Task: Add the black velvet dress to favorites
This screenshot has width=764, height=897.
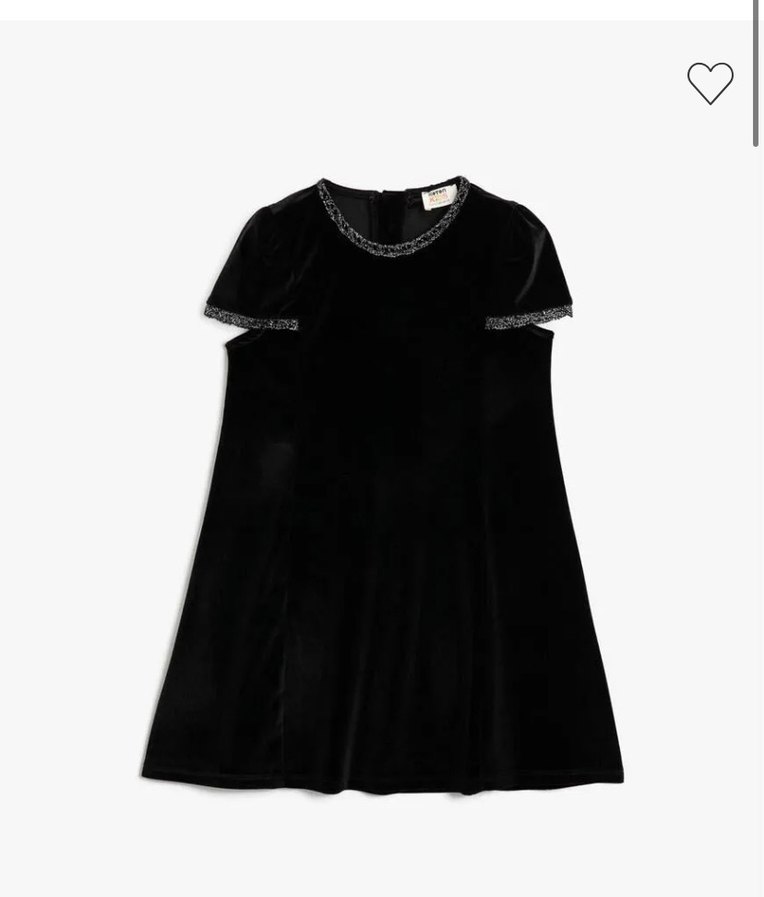Action: coord(710,83)
